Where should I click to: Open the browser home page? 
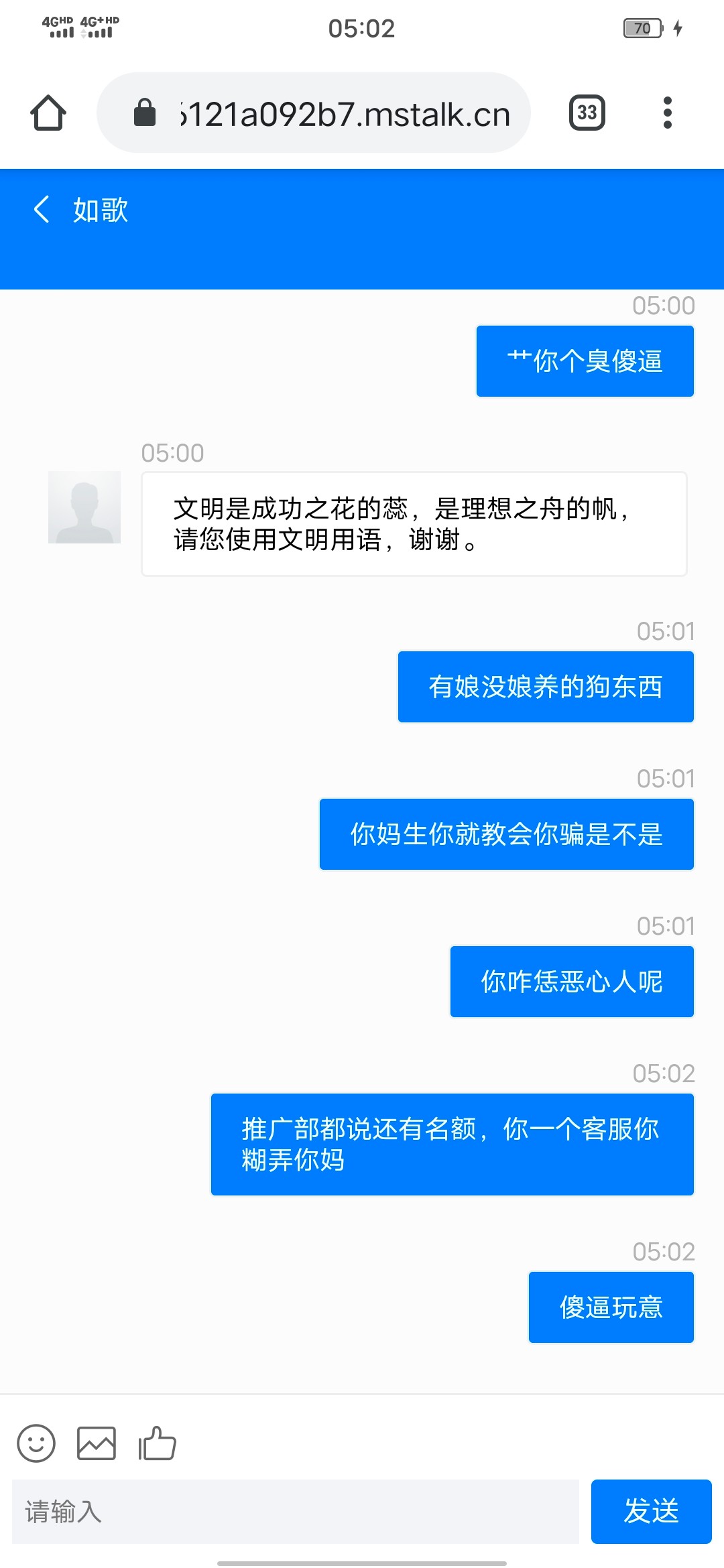[48, 113]
